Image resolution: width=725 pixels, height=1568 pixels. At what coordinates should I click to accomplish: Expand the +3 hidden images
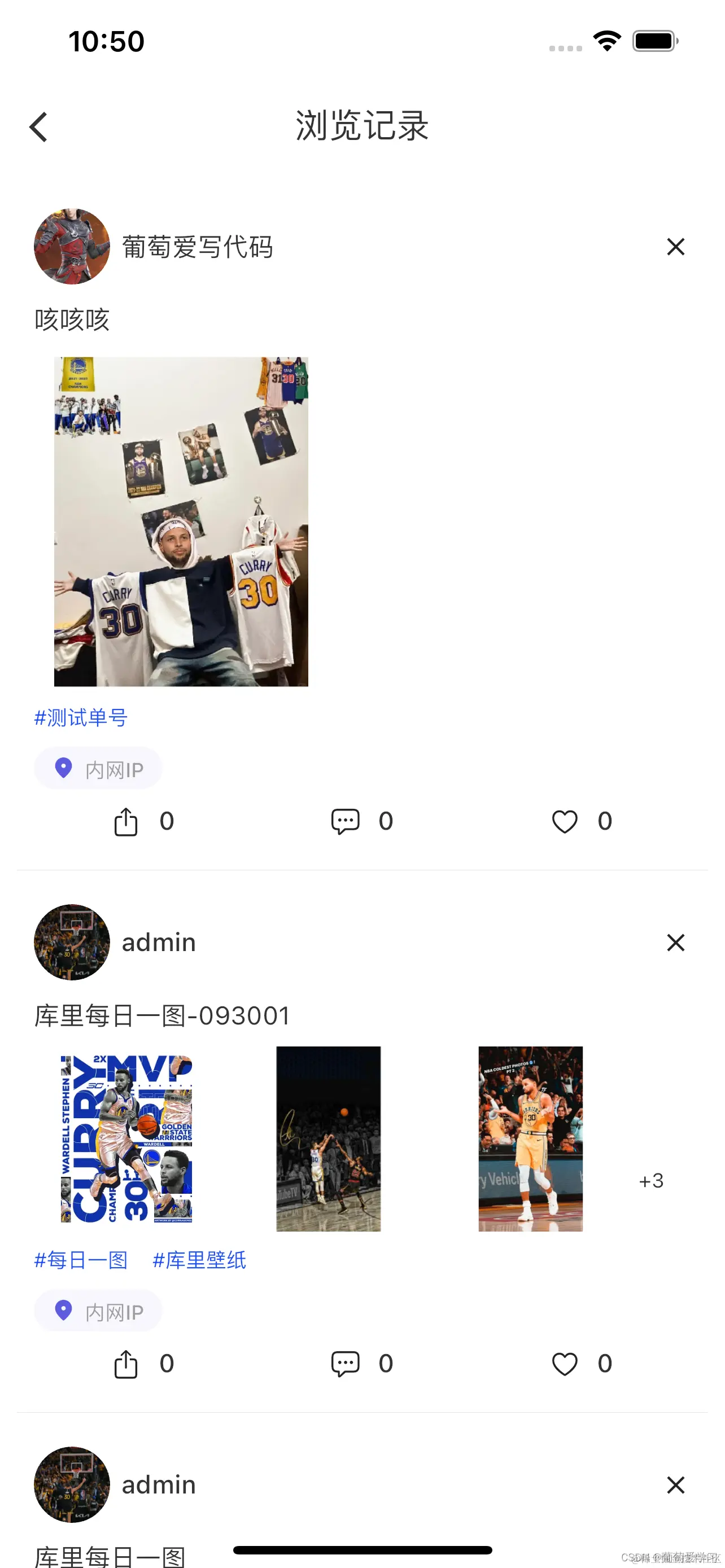point(650,1181)
